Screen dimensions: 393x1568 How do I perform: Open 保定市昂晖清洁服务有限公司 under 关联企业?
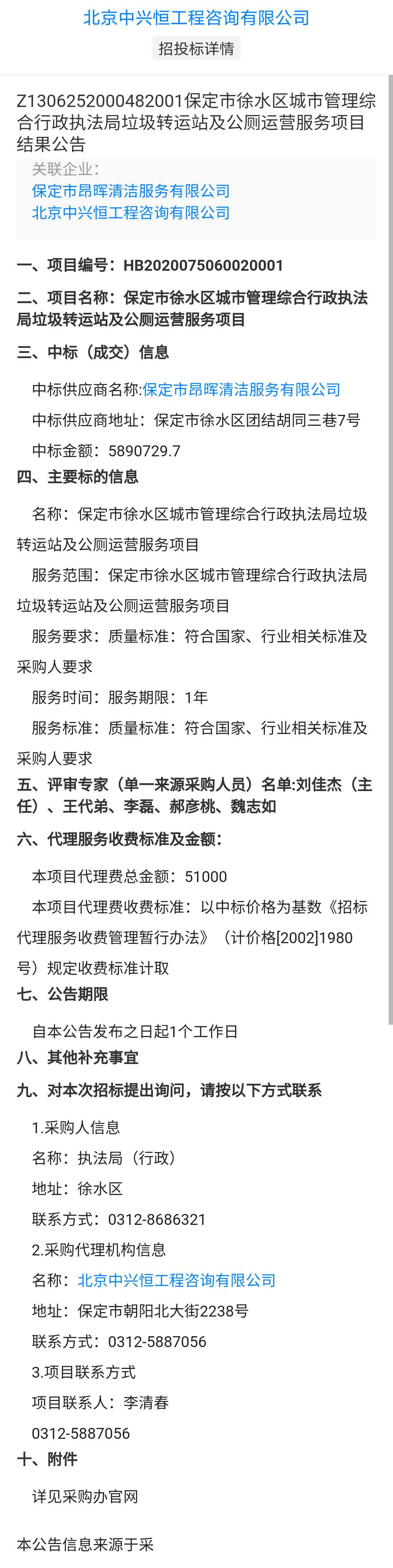coord(131,191)
